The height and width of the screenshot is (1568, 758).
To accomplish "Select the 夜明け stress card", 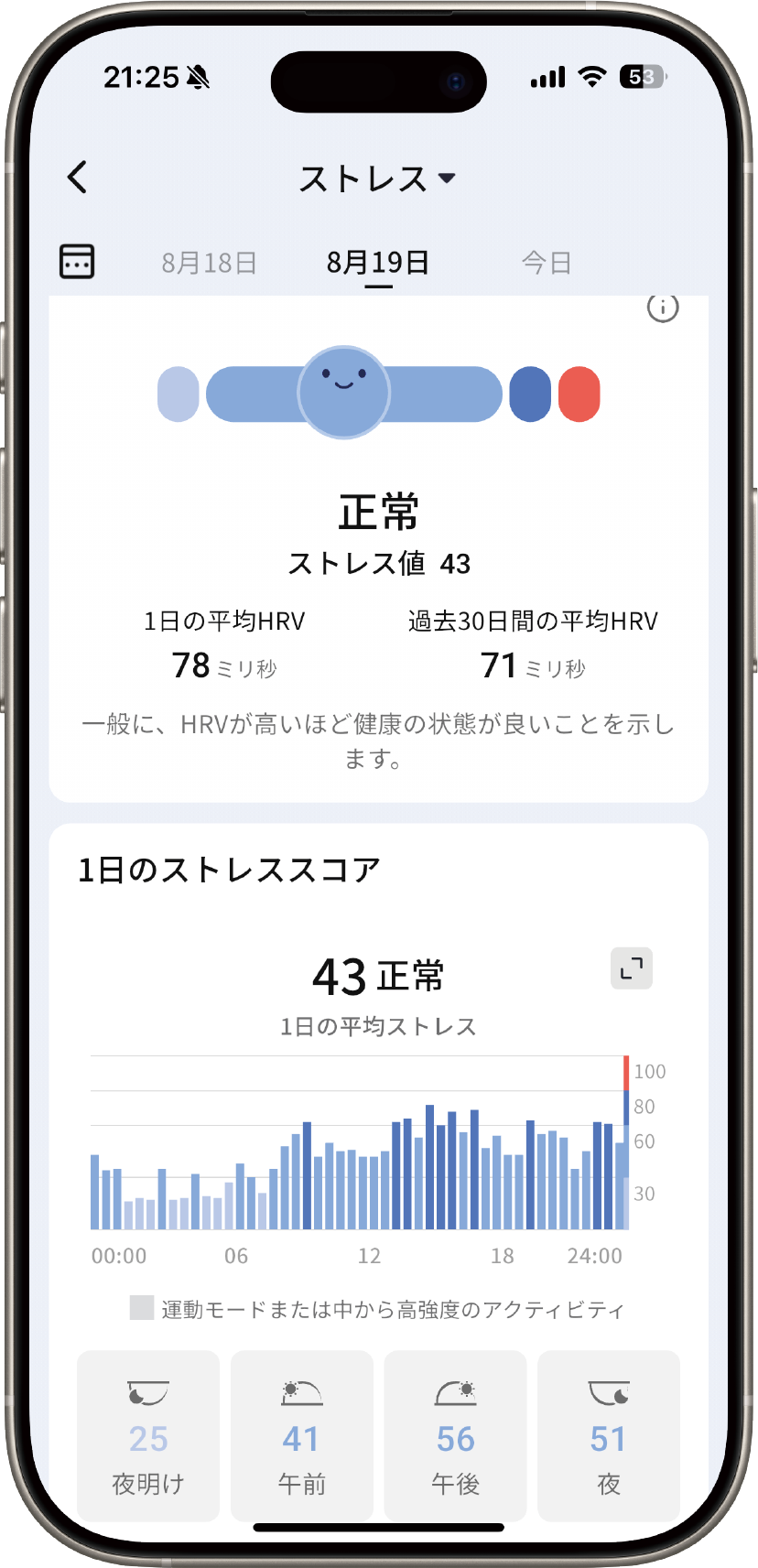I will click(148, 1434).
